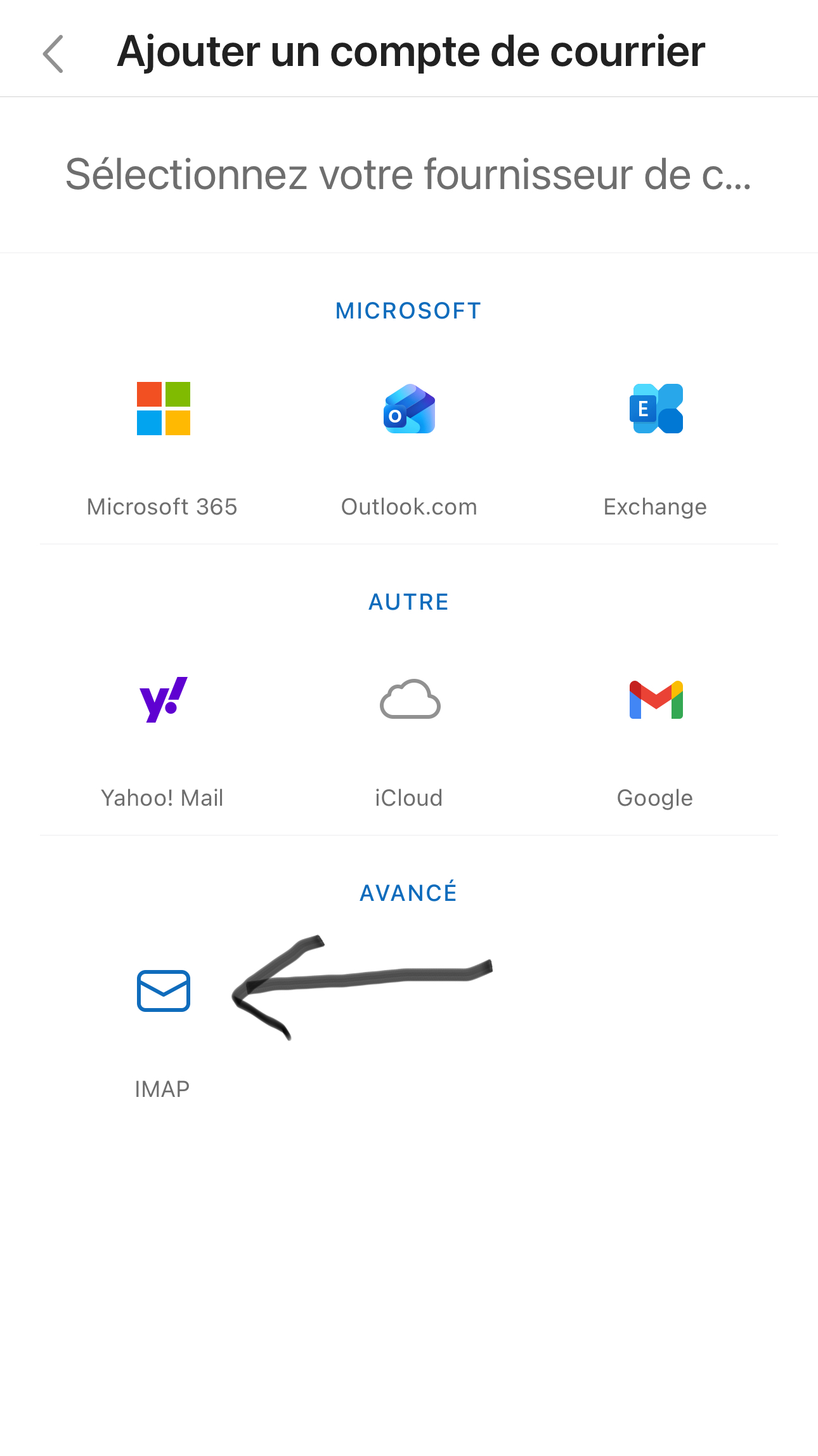Click the Microsoft 365 text label

(162, 506)
